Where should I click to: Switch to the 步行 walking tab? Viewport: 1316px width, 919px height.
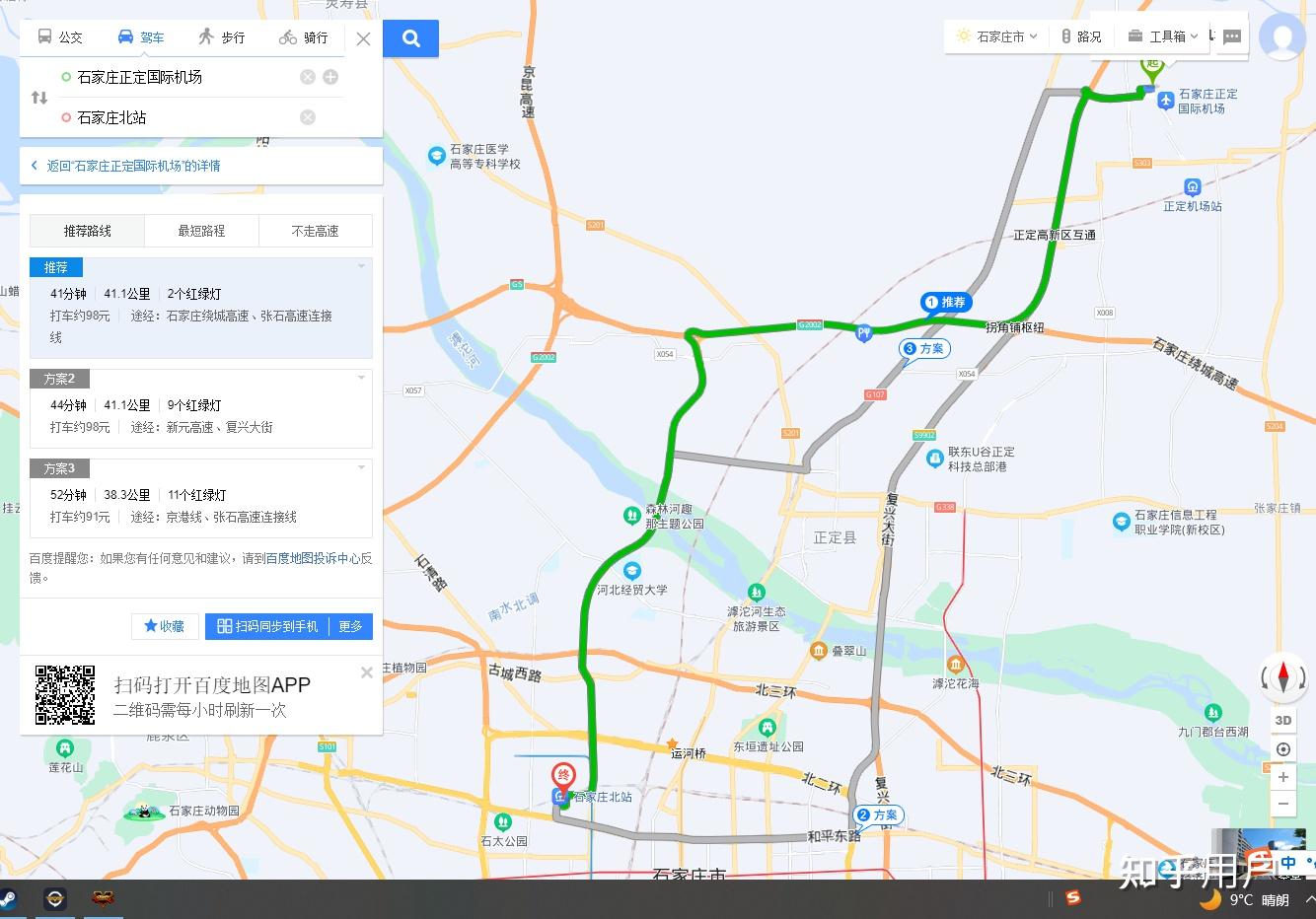(221, 37)
